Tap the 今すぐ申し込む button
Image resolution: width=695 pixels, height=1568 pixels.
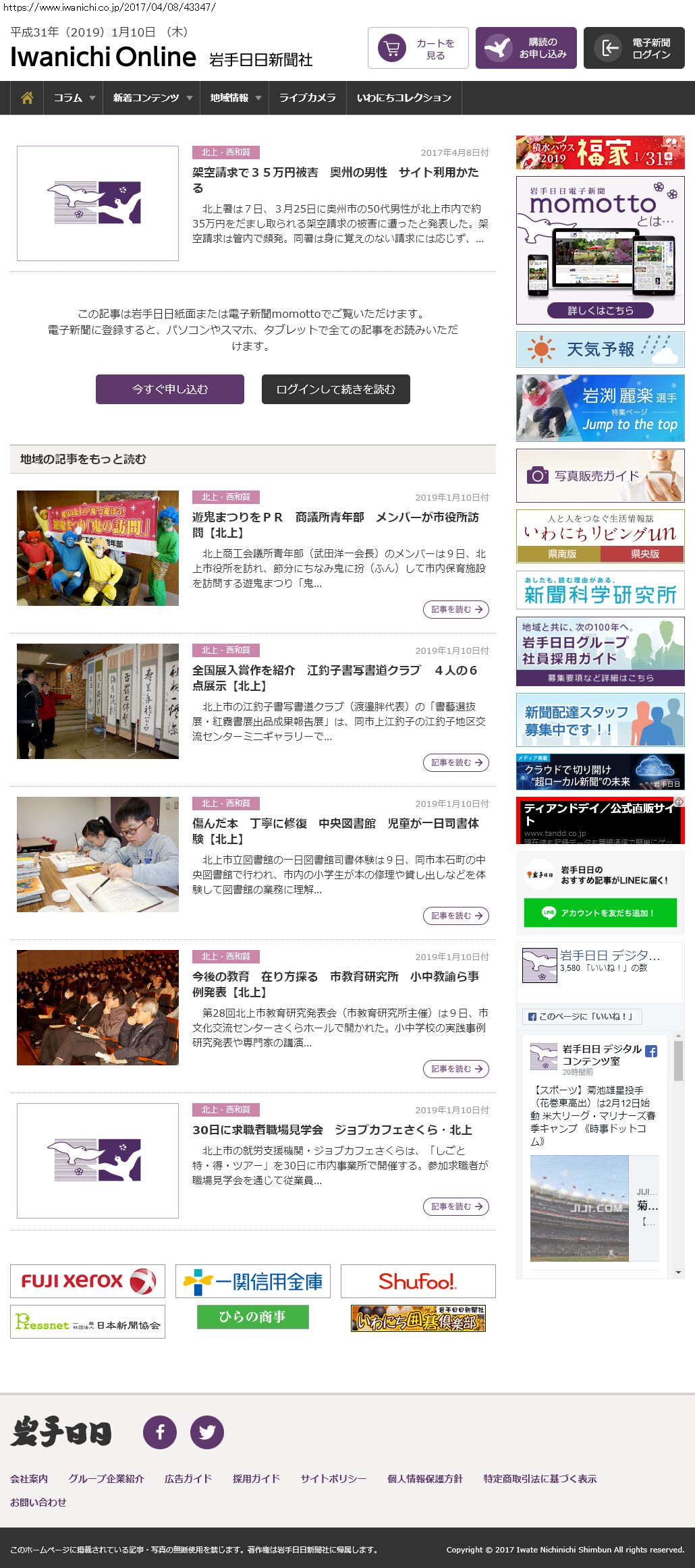pyautogui.click(x=170, y=389)
